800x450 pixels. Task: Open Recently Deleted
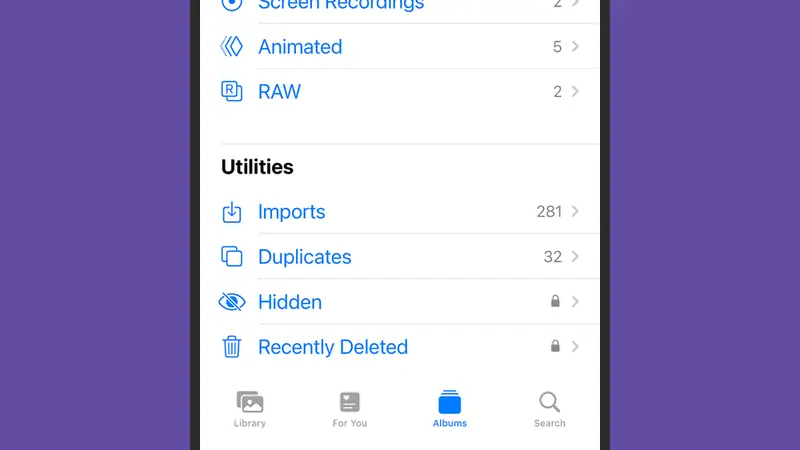tap(332, 347)
